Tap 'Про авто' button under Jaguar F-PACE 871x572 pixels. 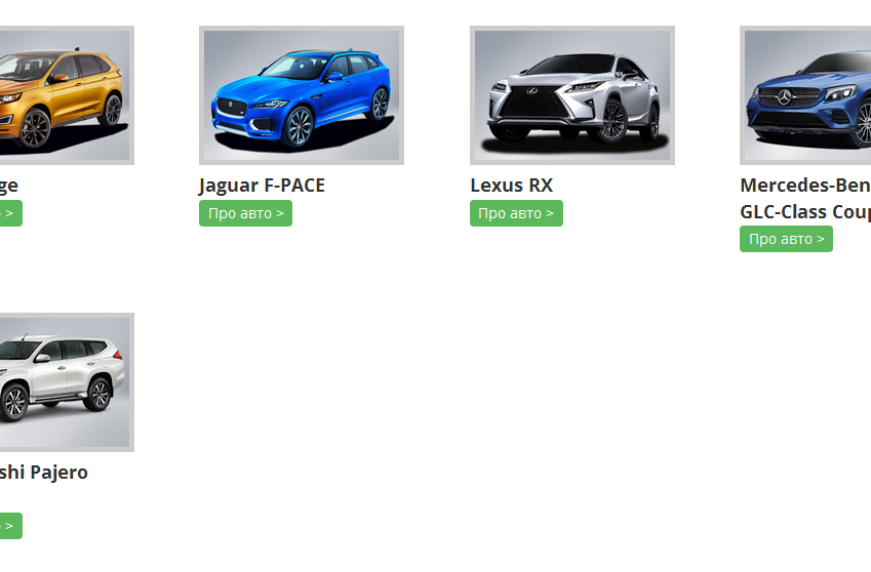(x=245, y=213)
